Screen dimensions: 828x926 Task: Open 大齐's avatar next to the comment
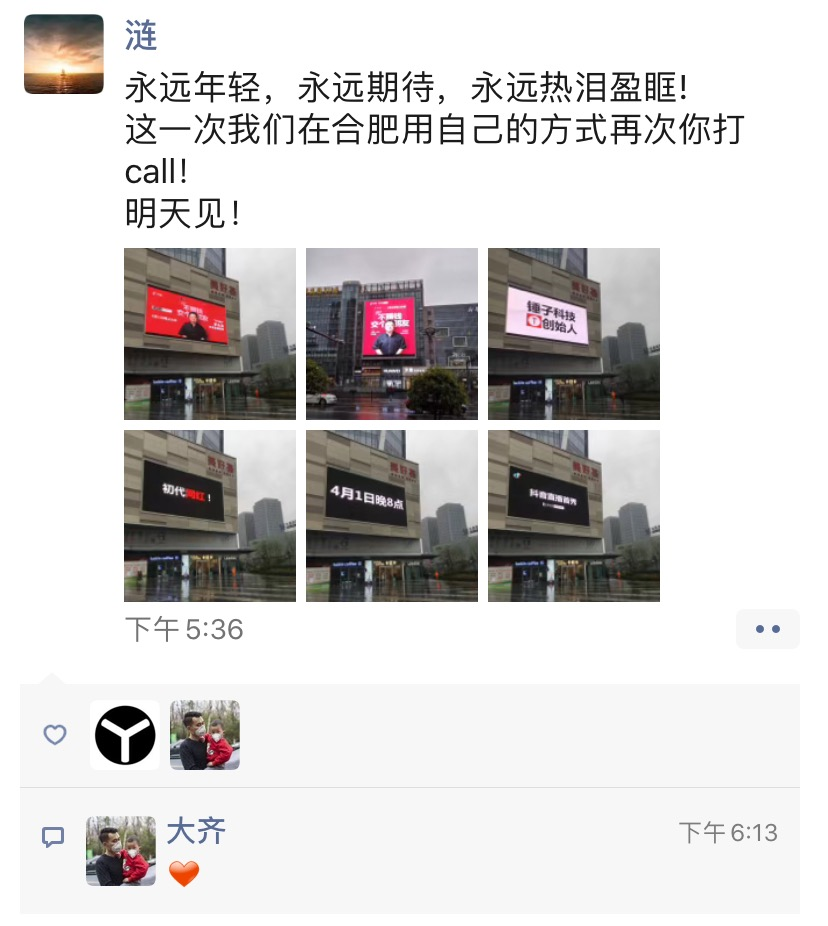pyautogui.click(x=121, y=851)
